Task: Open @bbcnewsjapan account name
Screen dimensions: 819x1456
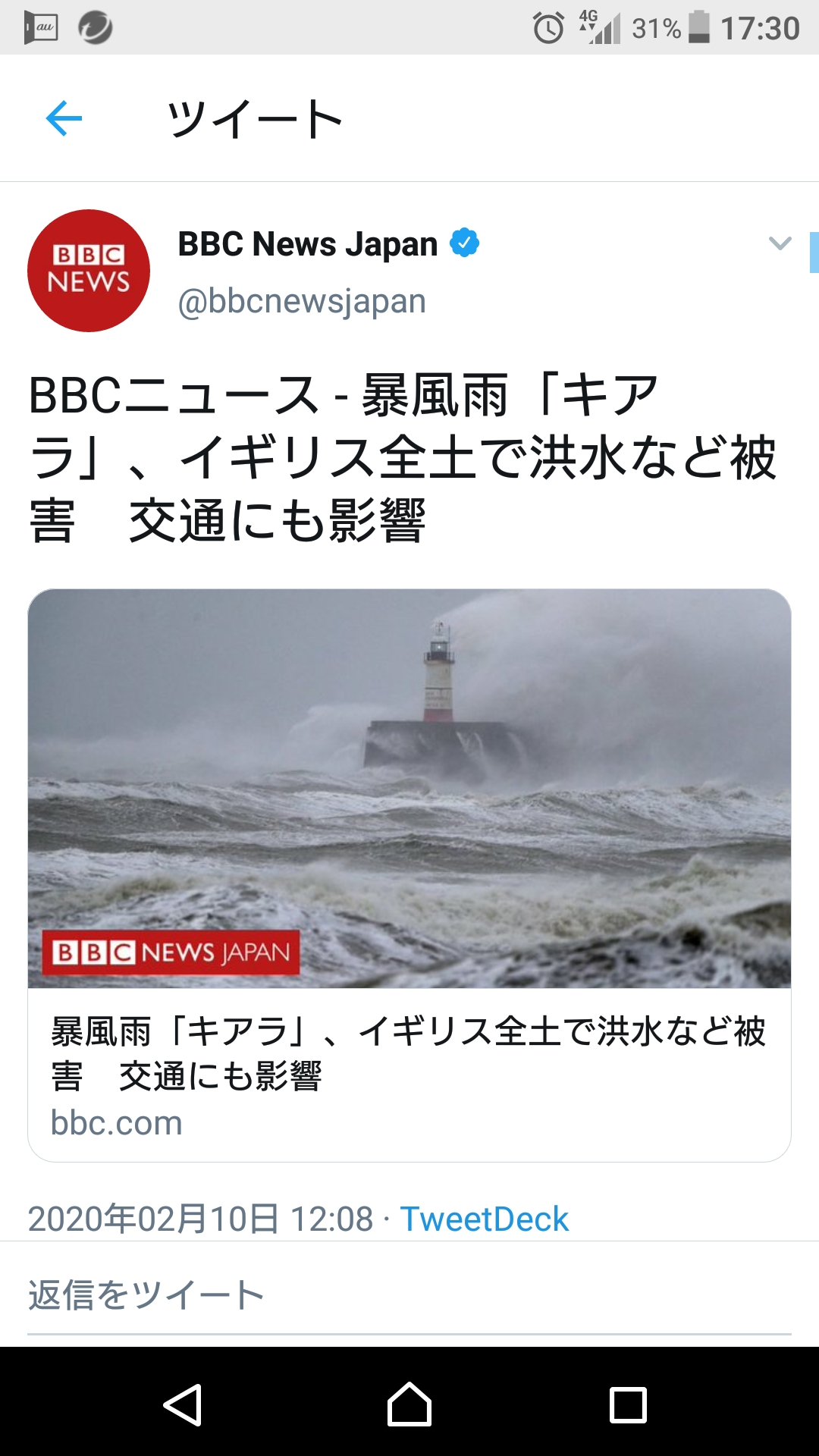Action: [302, 301]
